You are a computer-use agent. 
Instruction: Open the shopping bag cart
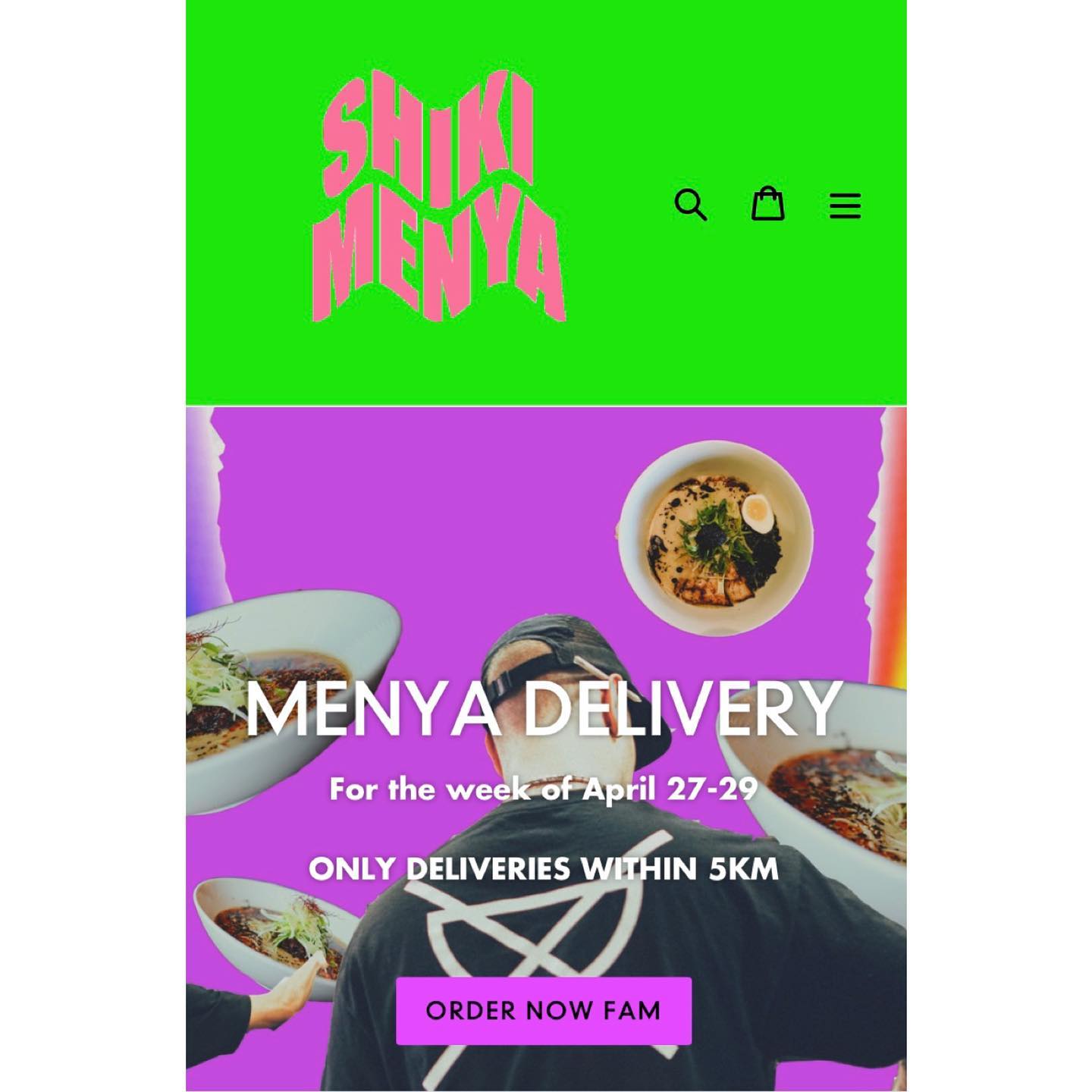click(767, 204)
